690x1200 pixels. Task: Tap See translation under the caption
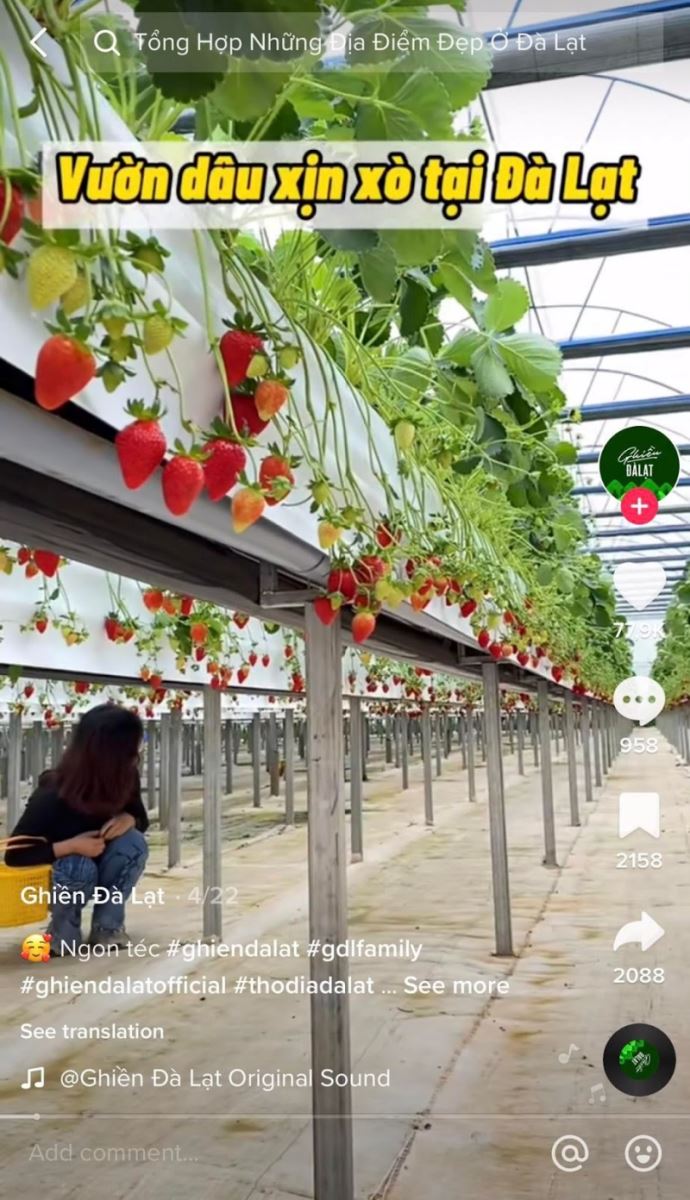pyautogui.click(x=92, y=1031)
